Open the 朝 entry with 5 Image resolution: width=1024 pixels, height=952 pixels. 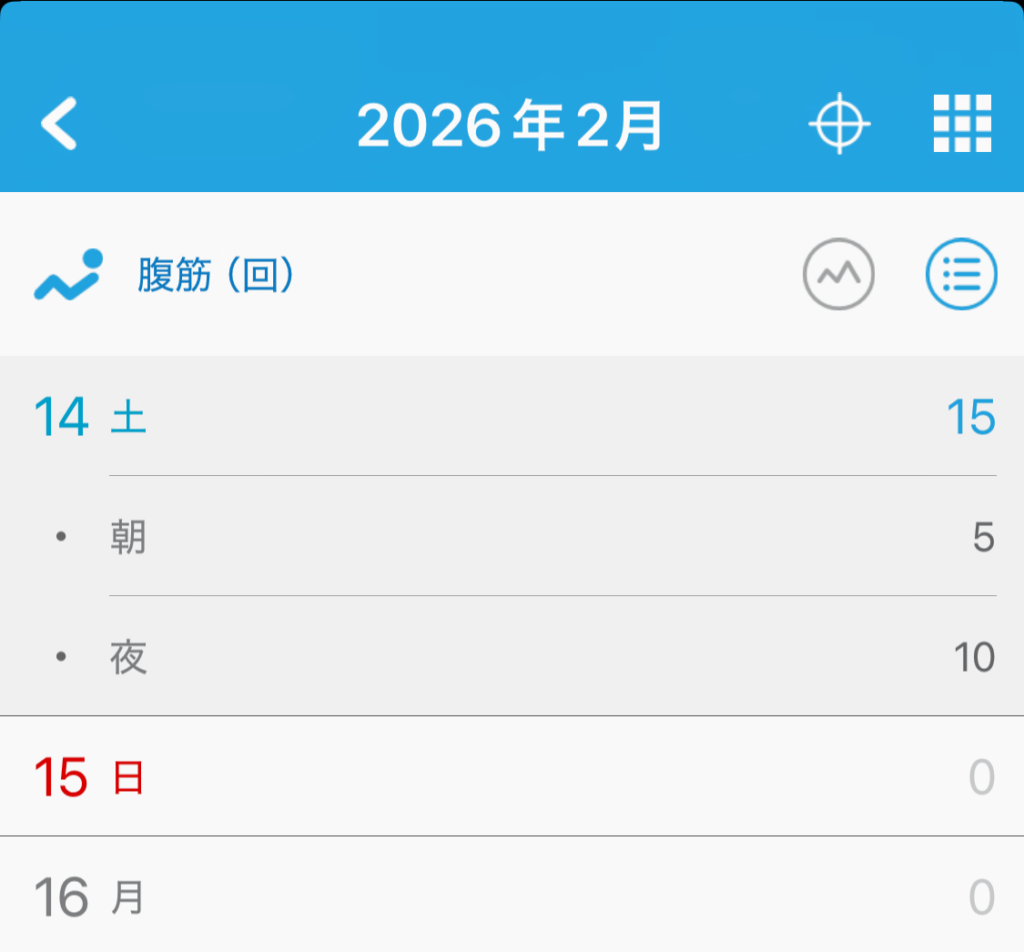[512, 538]
